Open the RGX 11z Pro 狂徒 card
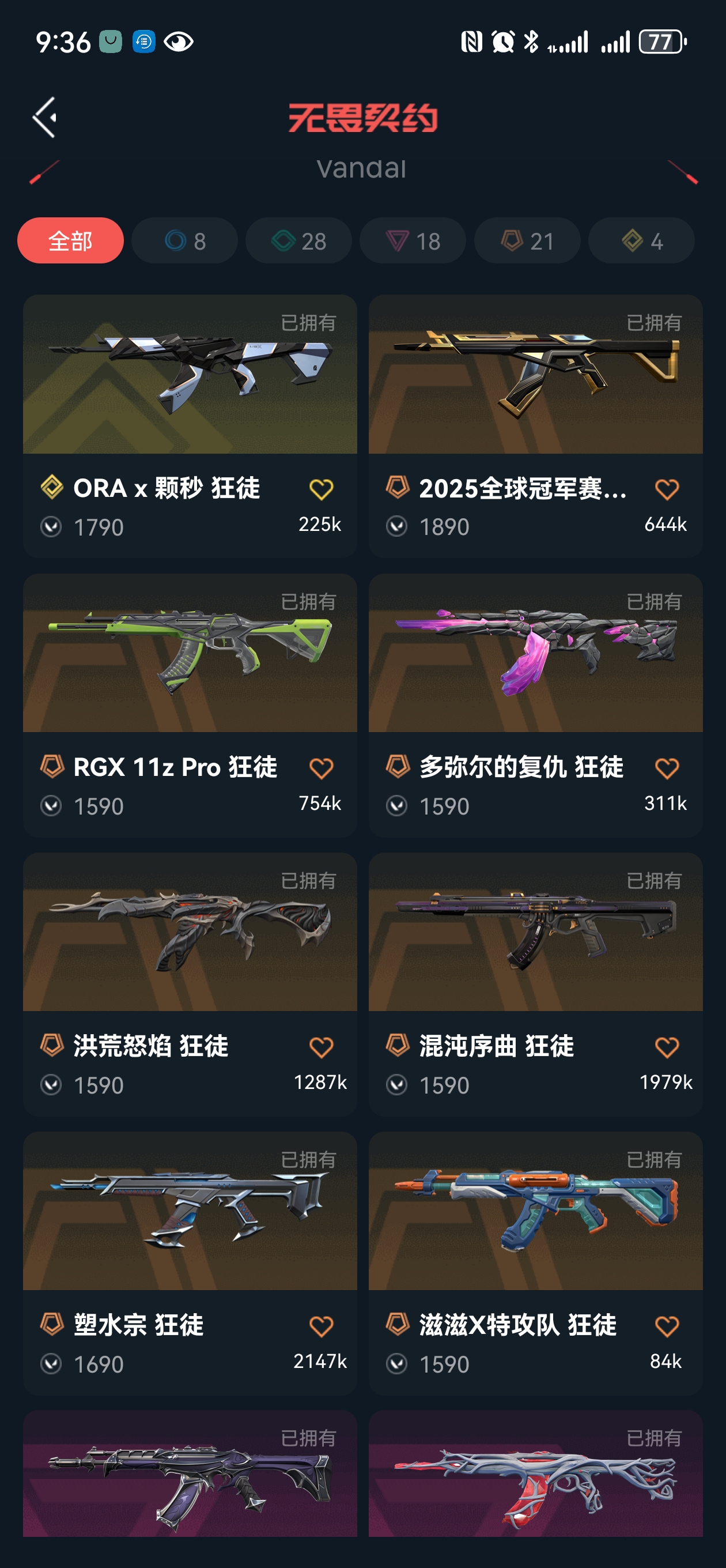726x1568 pixels. tap(190, 705)
